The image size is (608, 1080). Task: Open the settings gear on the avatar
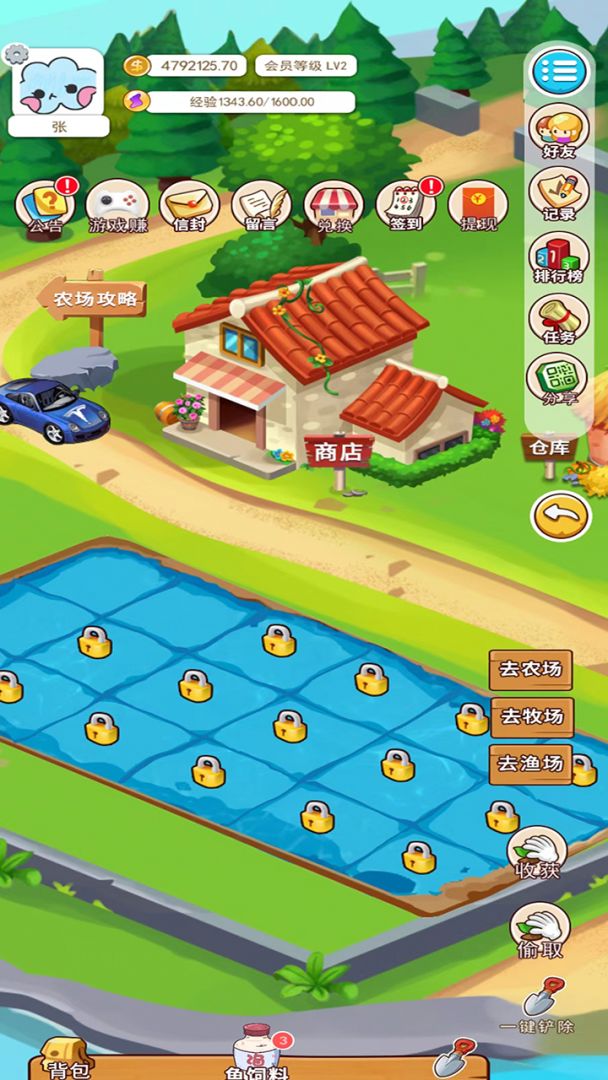pyautogui.click(x=17, y=54)
